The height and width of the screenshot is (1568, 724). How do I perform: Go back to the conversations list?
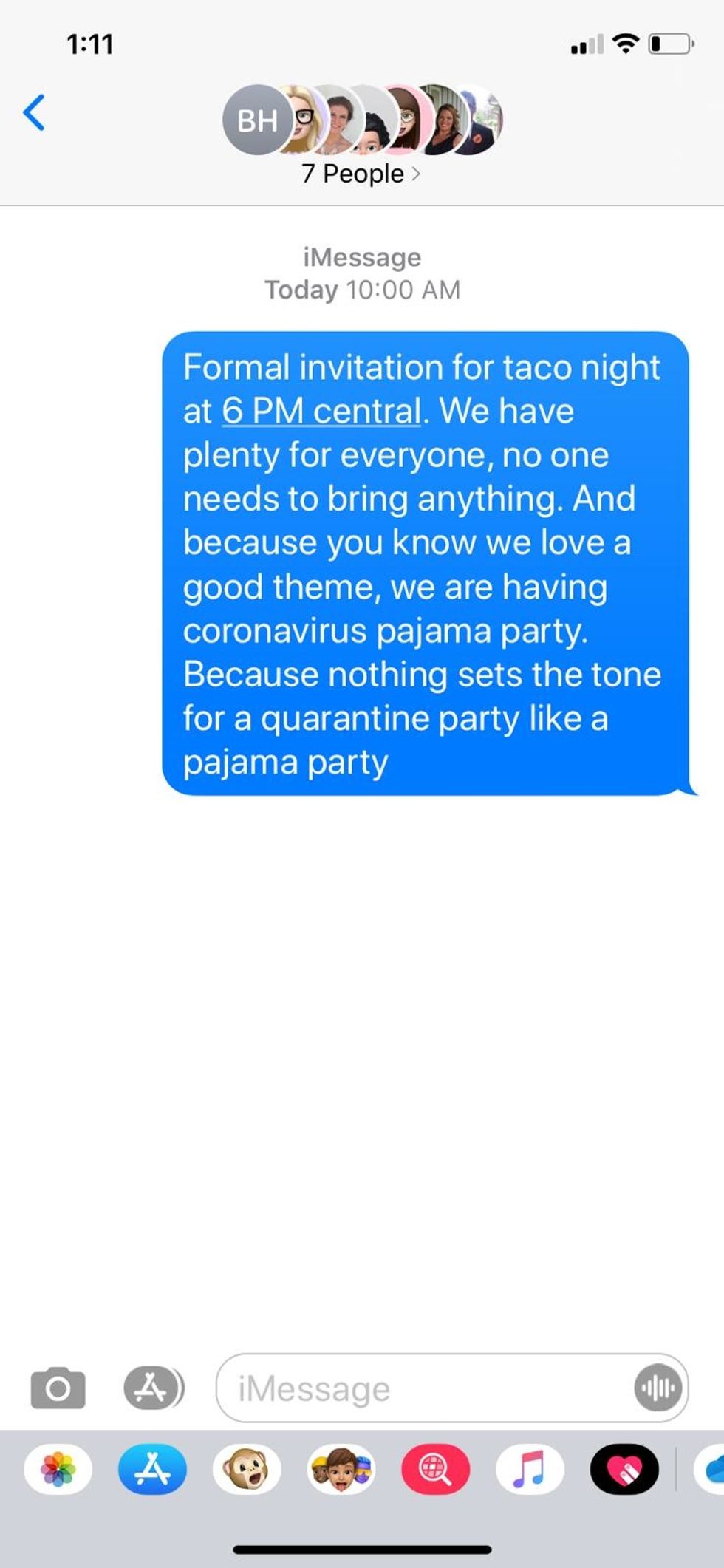(x=34, y=113)
